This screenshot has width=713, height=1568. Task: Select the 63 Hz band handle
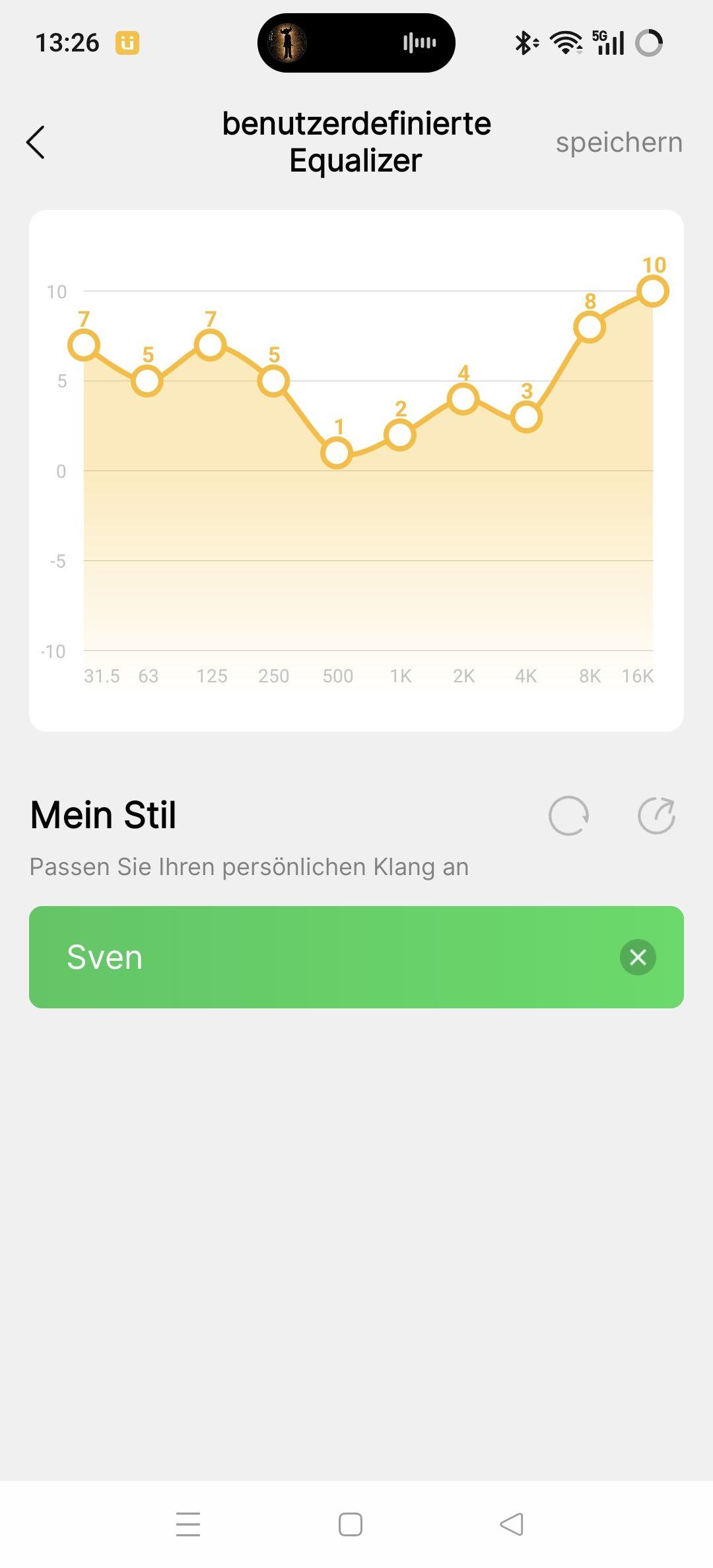point(147,381)
